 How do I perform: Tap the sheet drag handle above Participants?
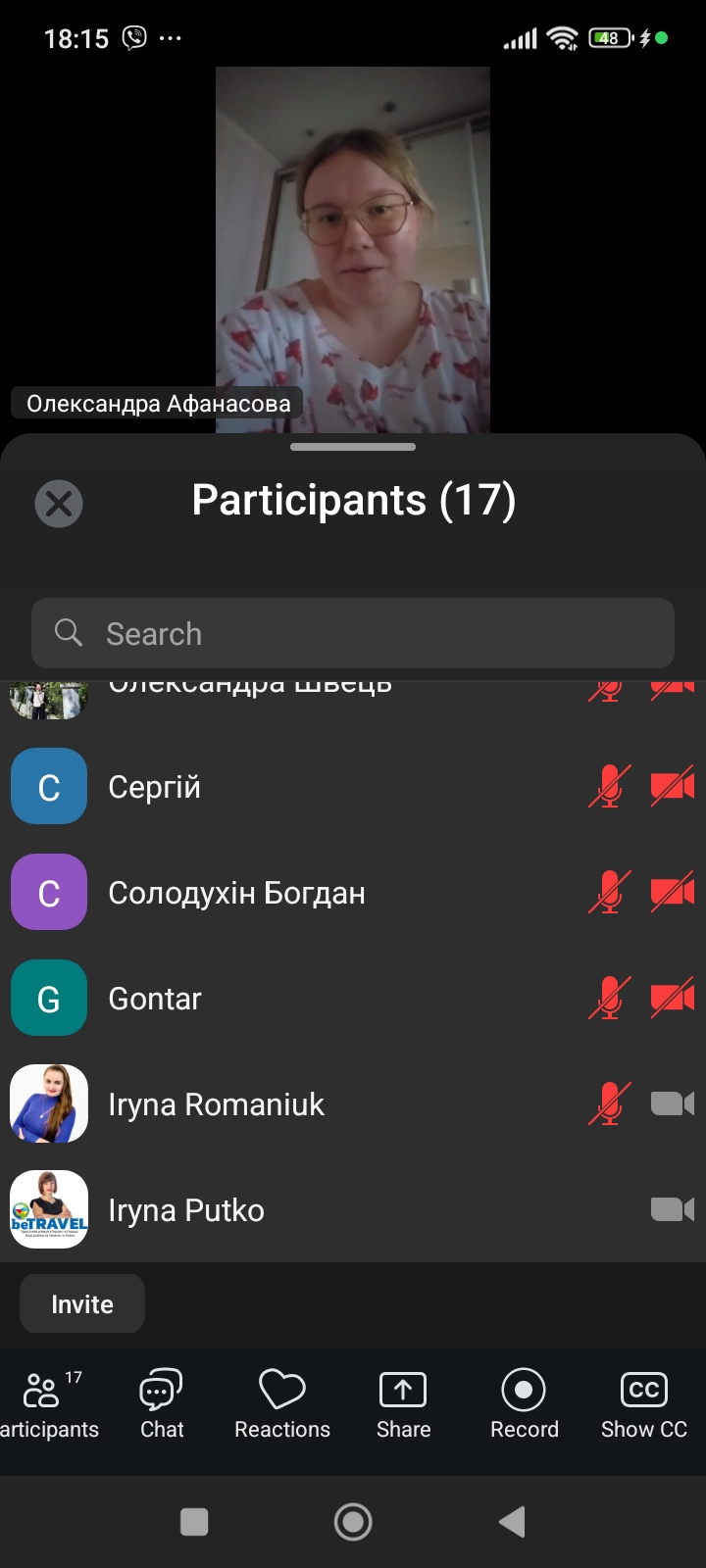click(x=353, y=447)
